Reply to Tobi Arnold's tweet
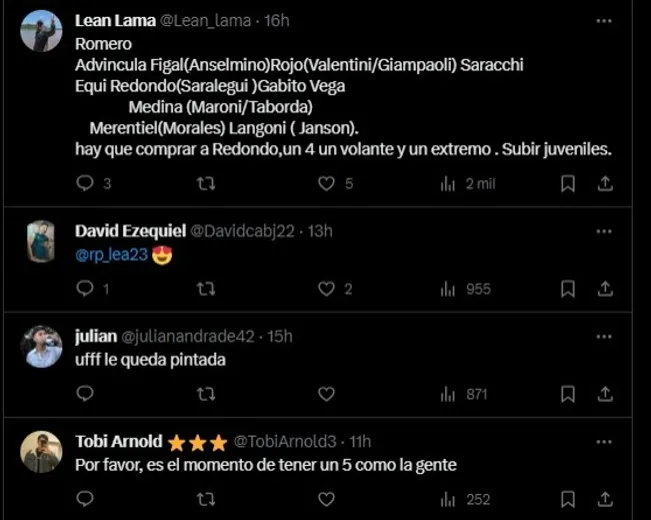This screenshot has width=651, height=520. tap(85, 499)
